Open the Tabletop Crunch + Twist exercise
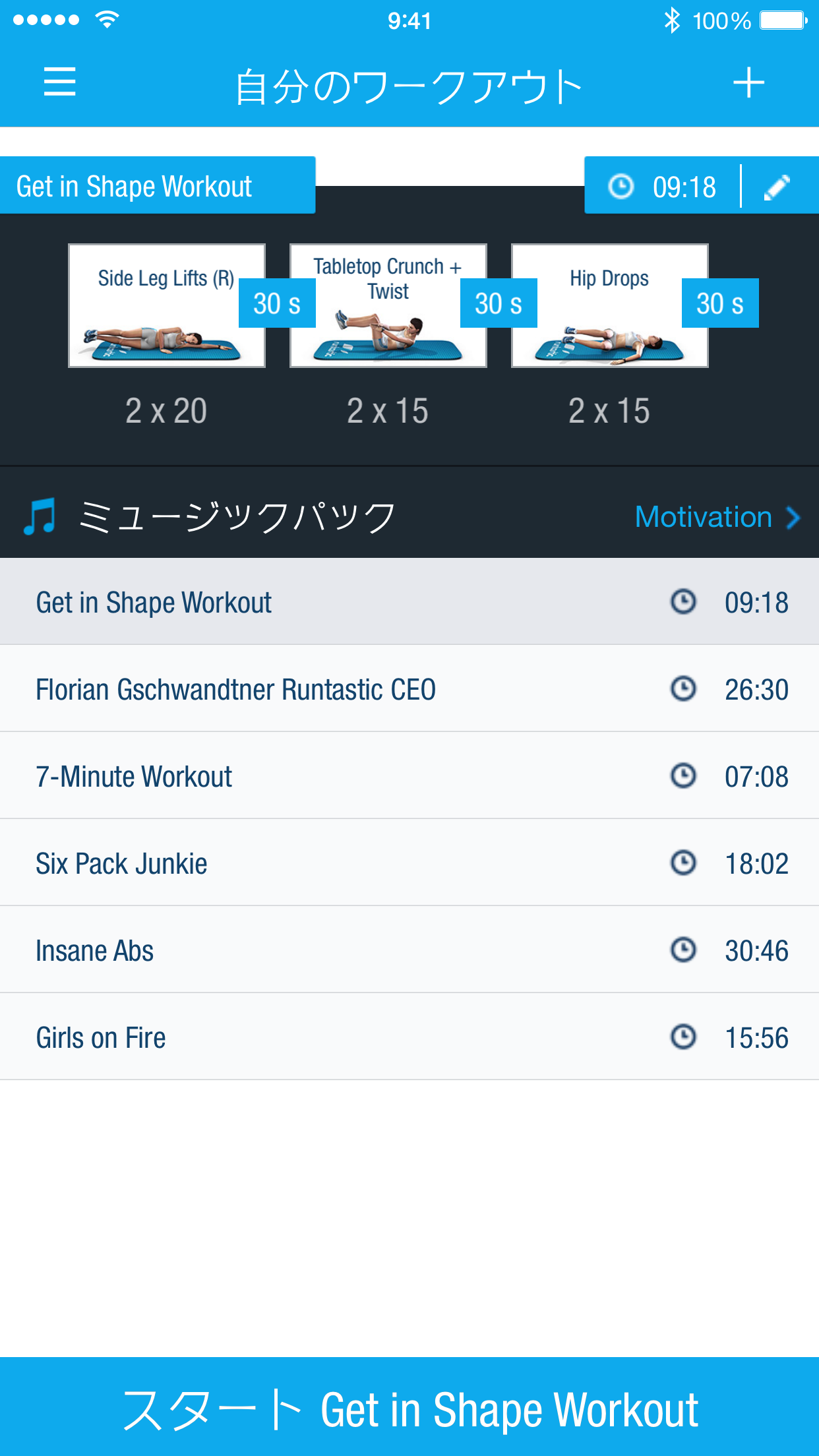 [x=388, y=305]
